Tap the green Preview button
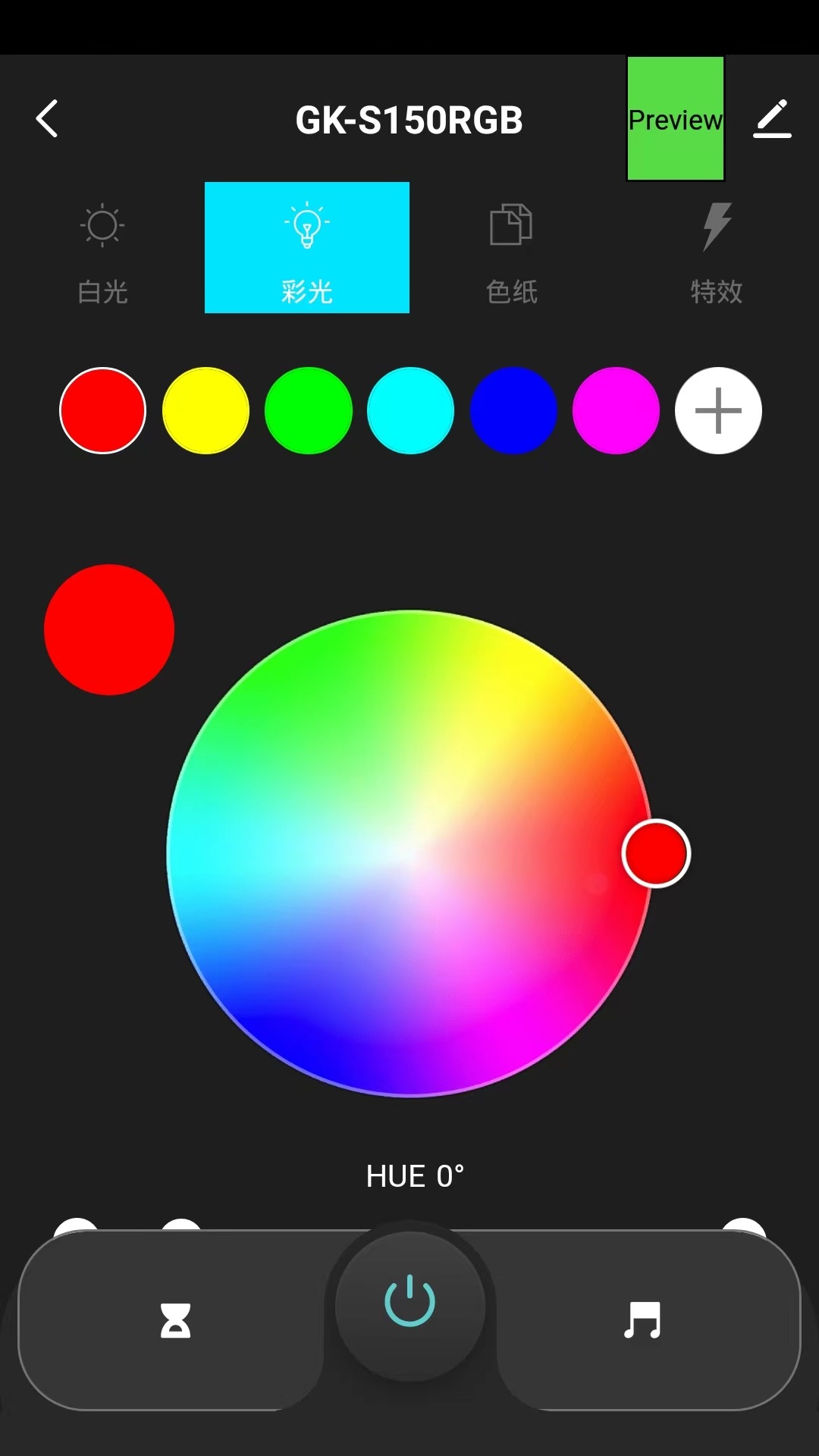The image size is (819, 1456). (x=675, y=119)
